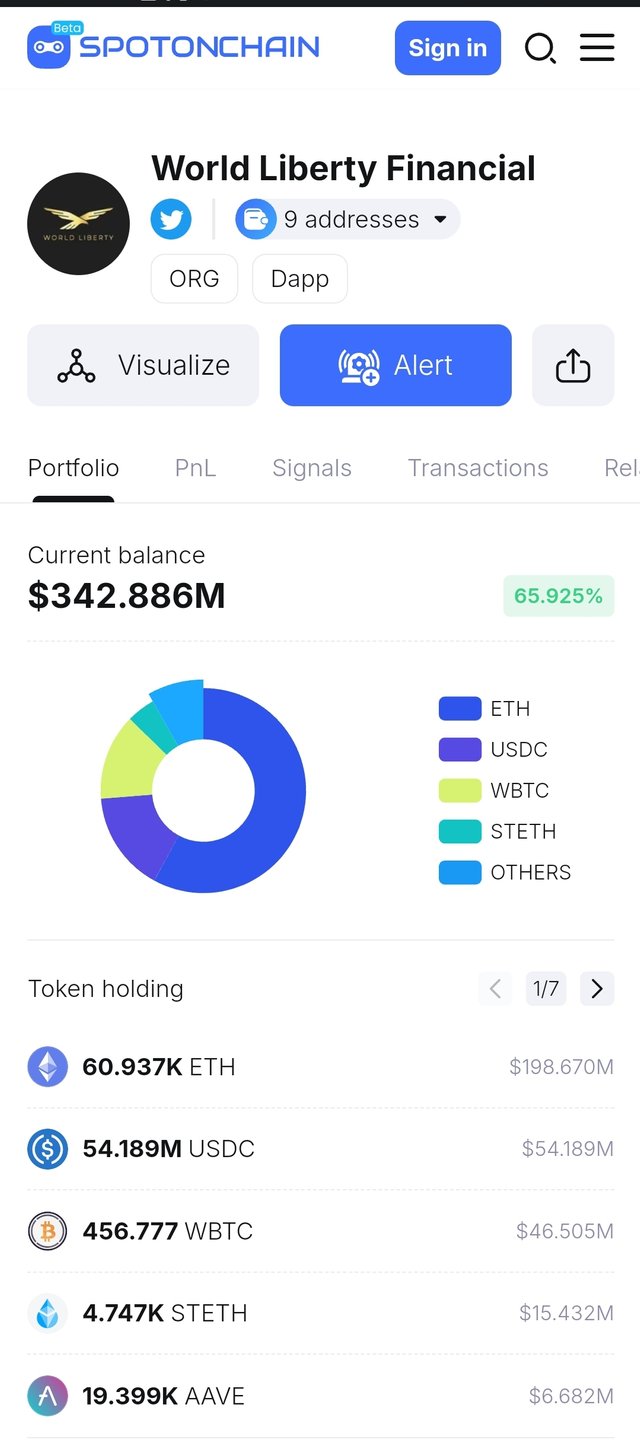Image resolution: width=640 pixels, height=1447 pixels.
Task: Expand the 9 addresses dropdown
Action: 347,219
